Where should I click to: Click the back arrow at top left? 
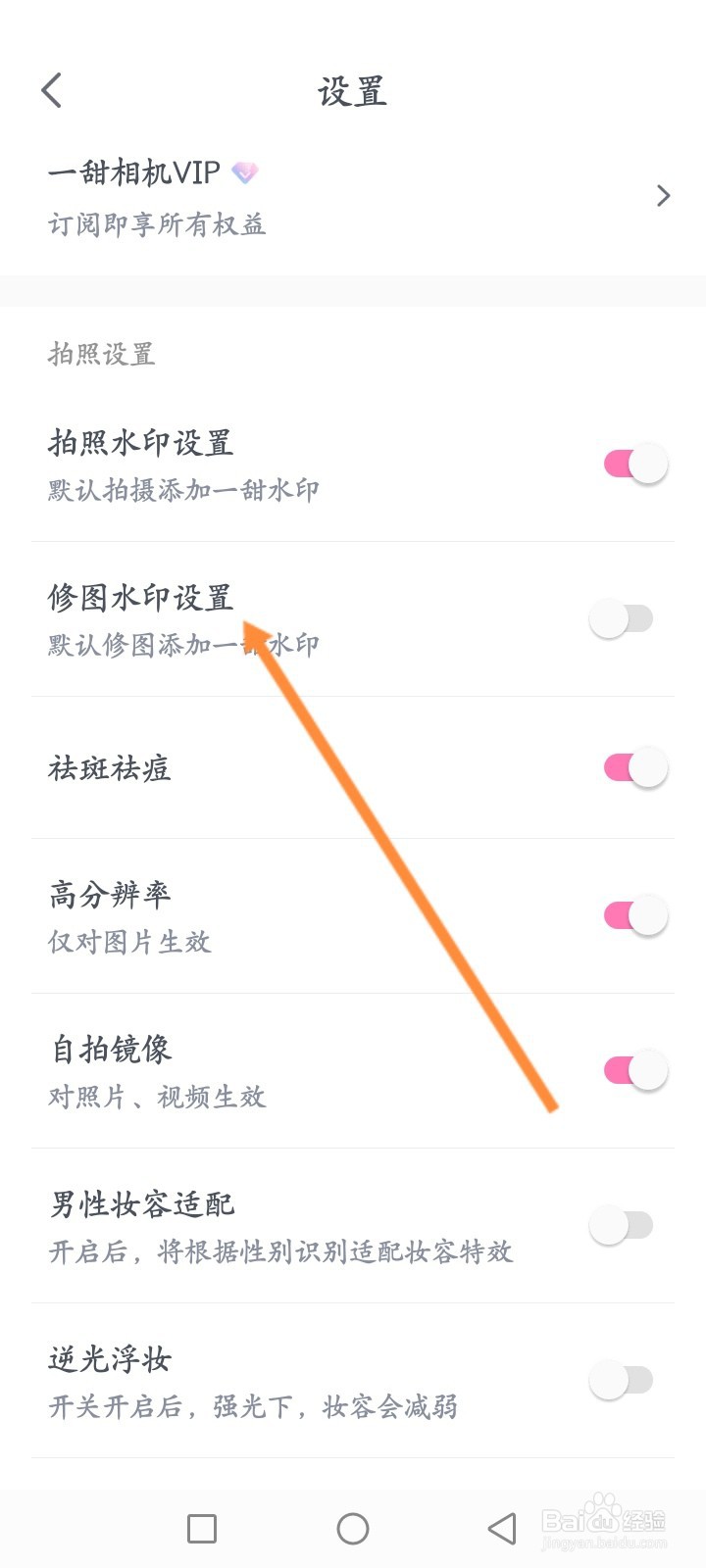[x=51, y=89]
